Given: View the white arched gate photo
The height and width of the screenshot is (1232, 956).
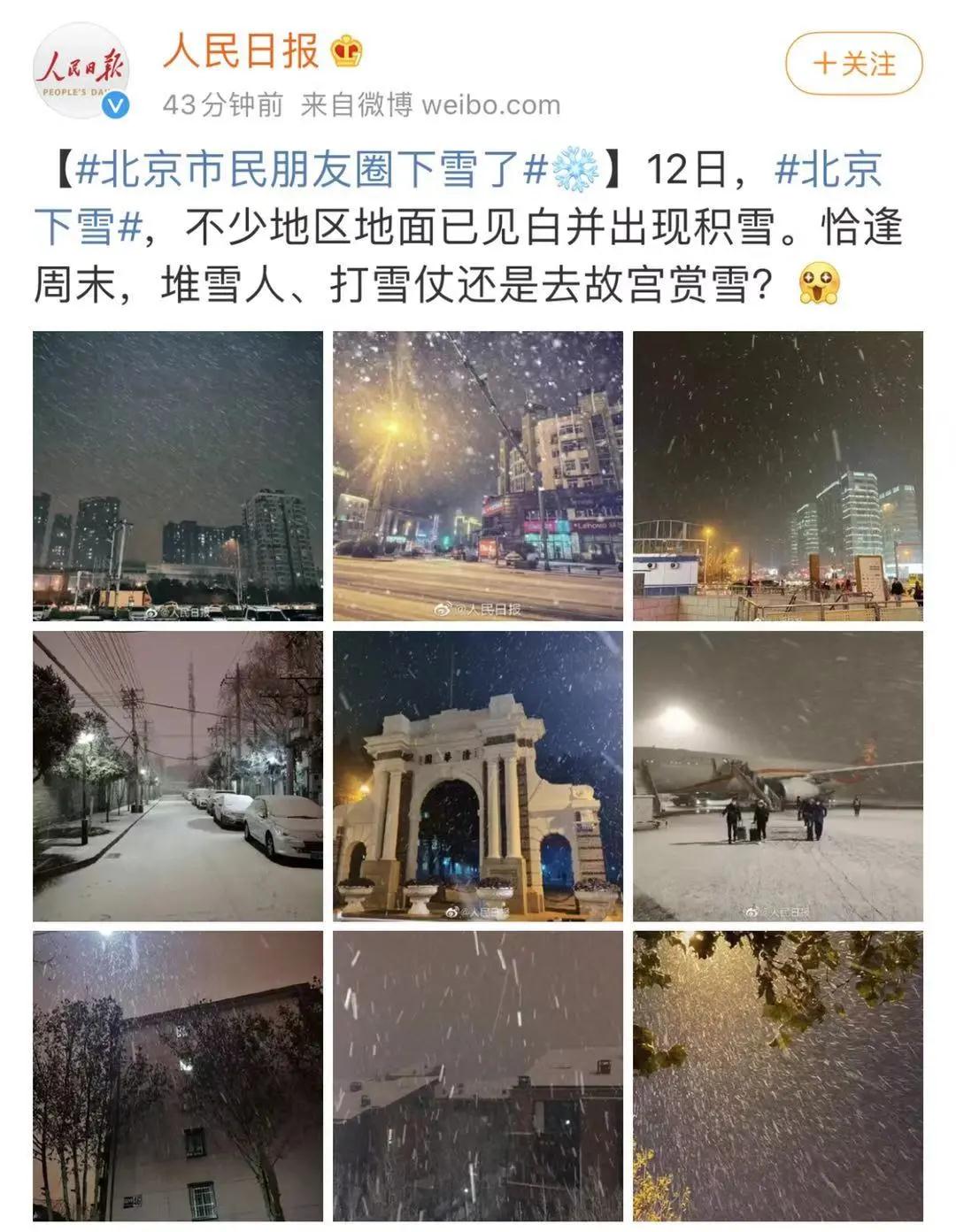Looking at the screenshot, I should pyautogui.click(x=478, y=776).
